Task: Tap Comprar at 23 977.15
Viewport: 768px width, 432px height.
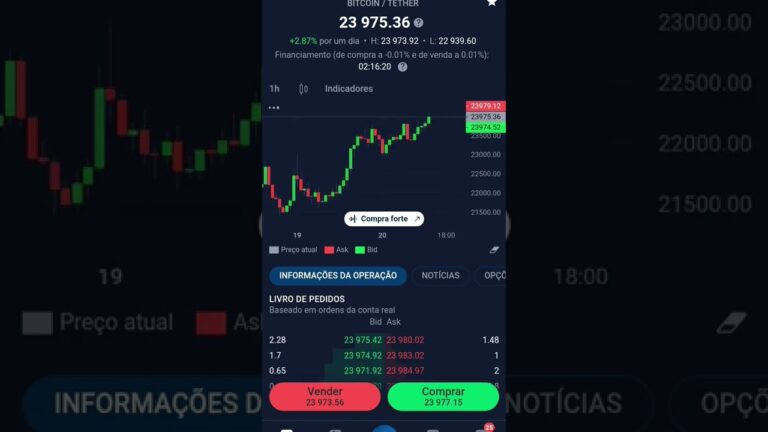Action: [x=443, y=397]
